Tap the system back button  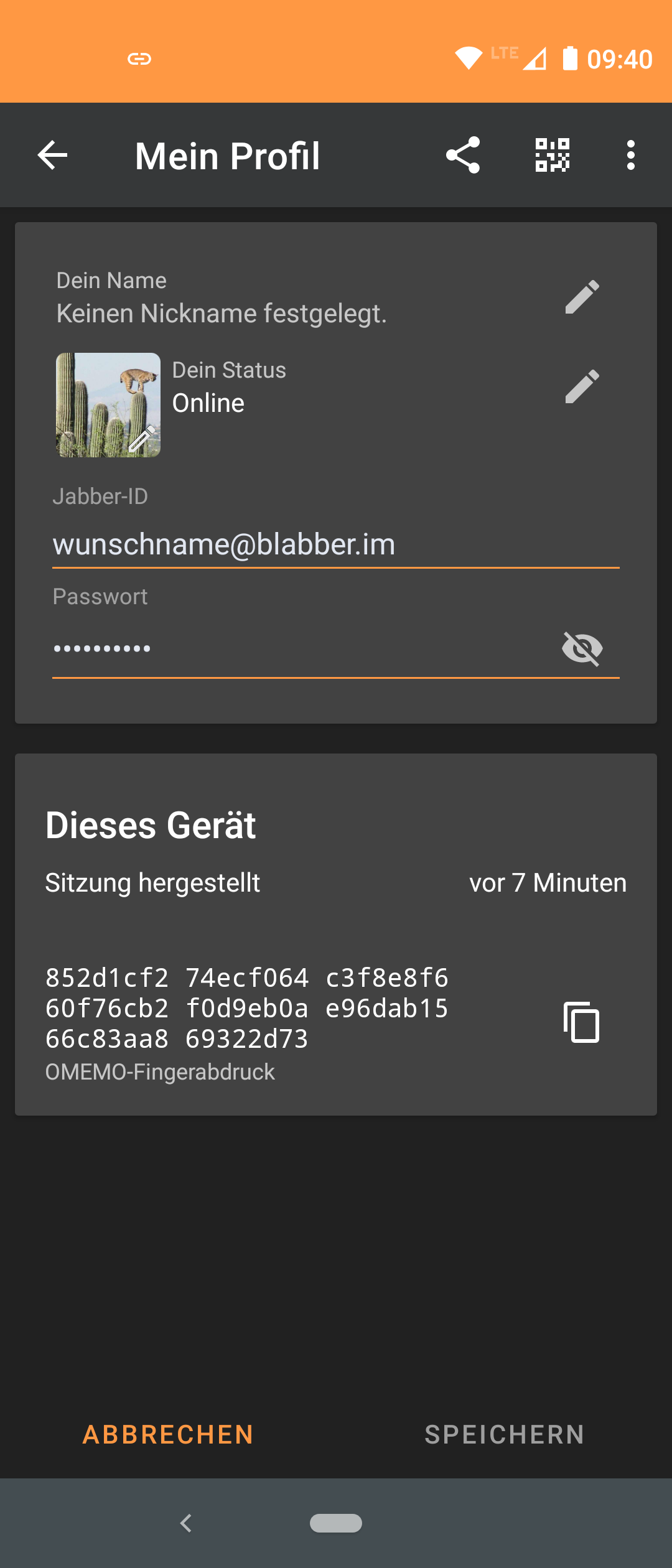186,1523
